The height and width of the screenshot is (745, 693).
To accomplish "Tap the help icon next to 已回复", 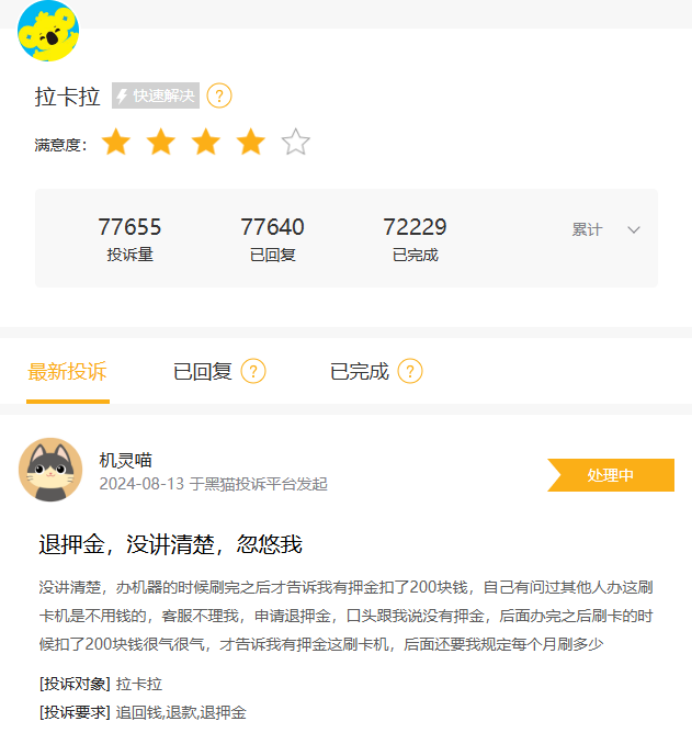I will [254, 372].
